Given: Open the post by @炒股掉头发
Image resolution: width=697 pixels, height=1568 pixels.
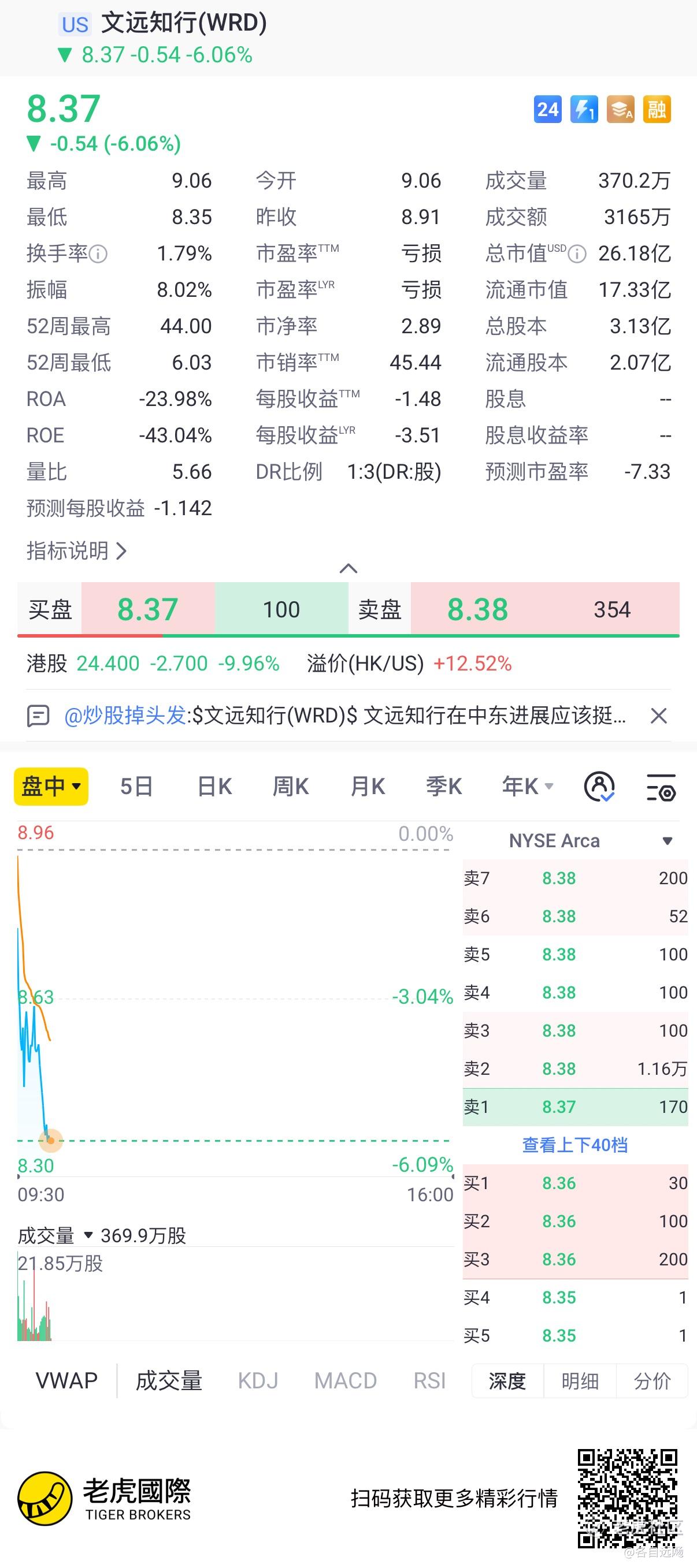Looking at the screenshot, I should pos(344,715).
